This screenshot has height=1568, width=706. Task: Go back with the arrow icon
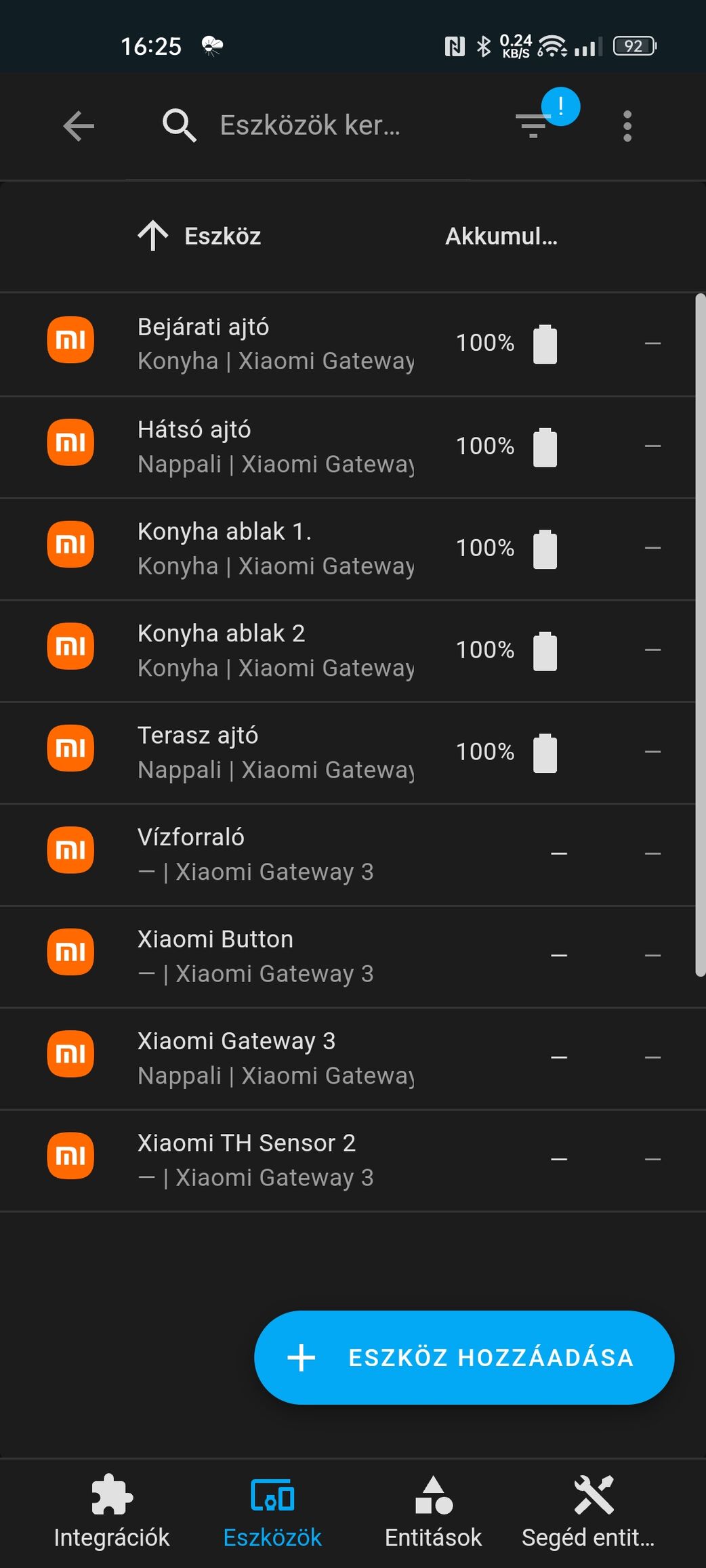[x=79, y=126]
